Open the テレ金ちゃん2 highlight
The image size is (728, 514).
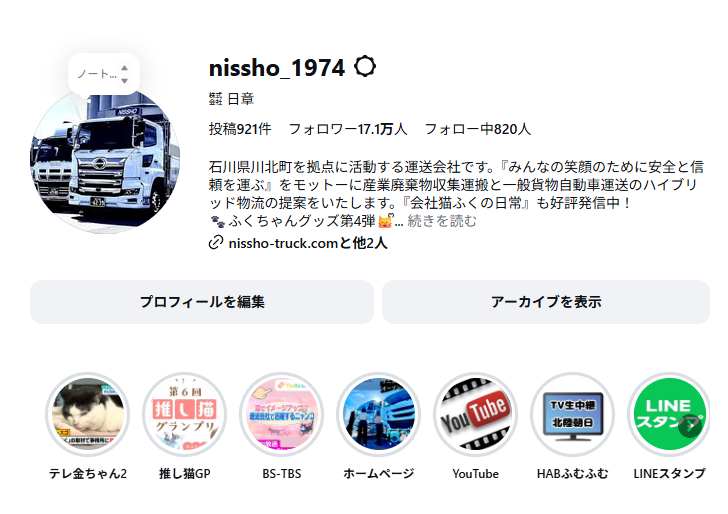pos(88,415)
